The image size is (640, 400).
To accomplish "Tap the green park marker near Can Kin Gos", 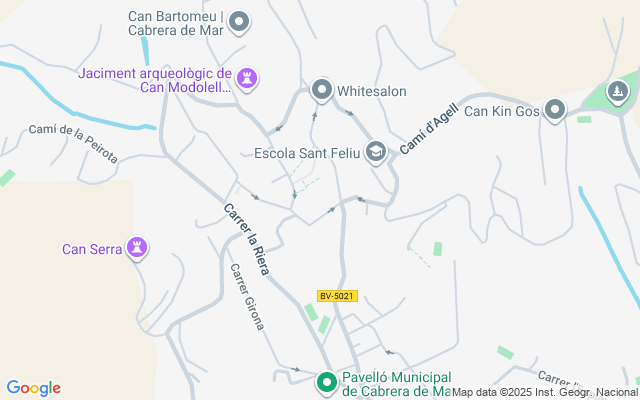I will pos(619,93).
